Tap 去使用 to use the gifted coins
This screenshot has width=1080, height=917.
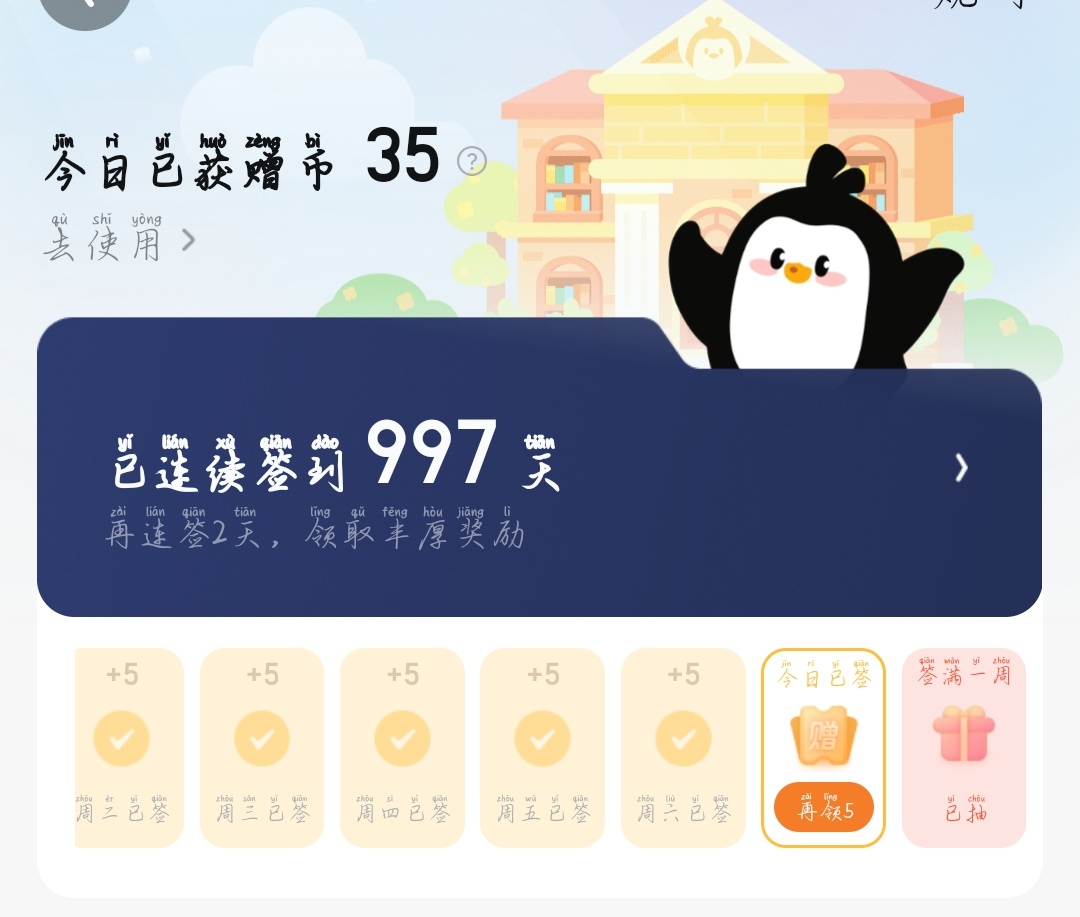tap(120, 239)
